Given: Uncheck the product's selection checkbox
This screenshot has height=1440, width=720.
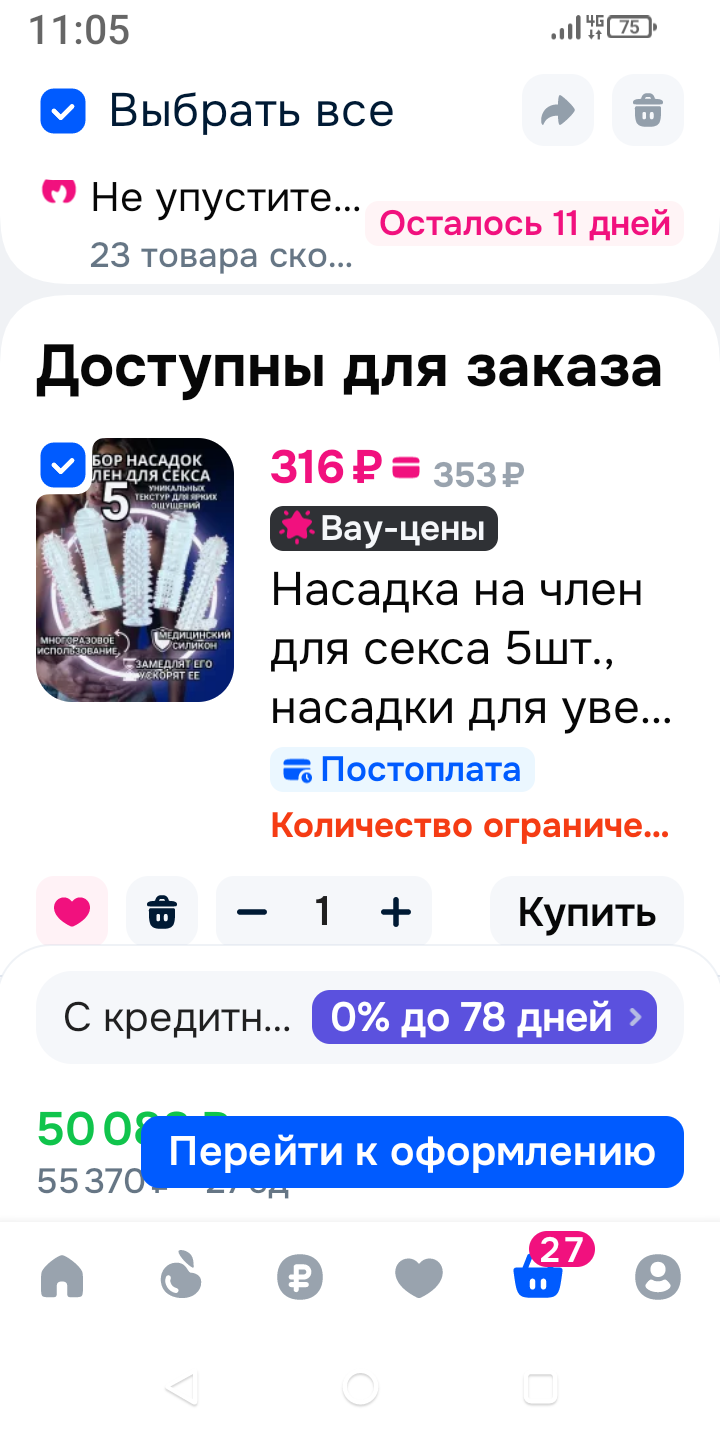Looking at the screenshot, I should pos(63,465).
